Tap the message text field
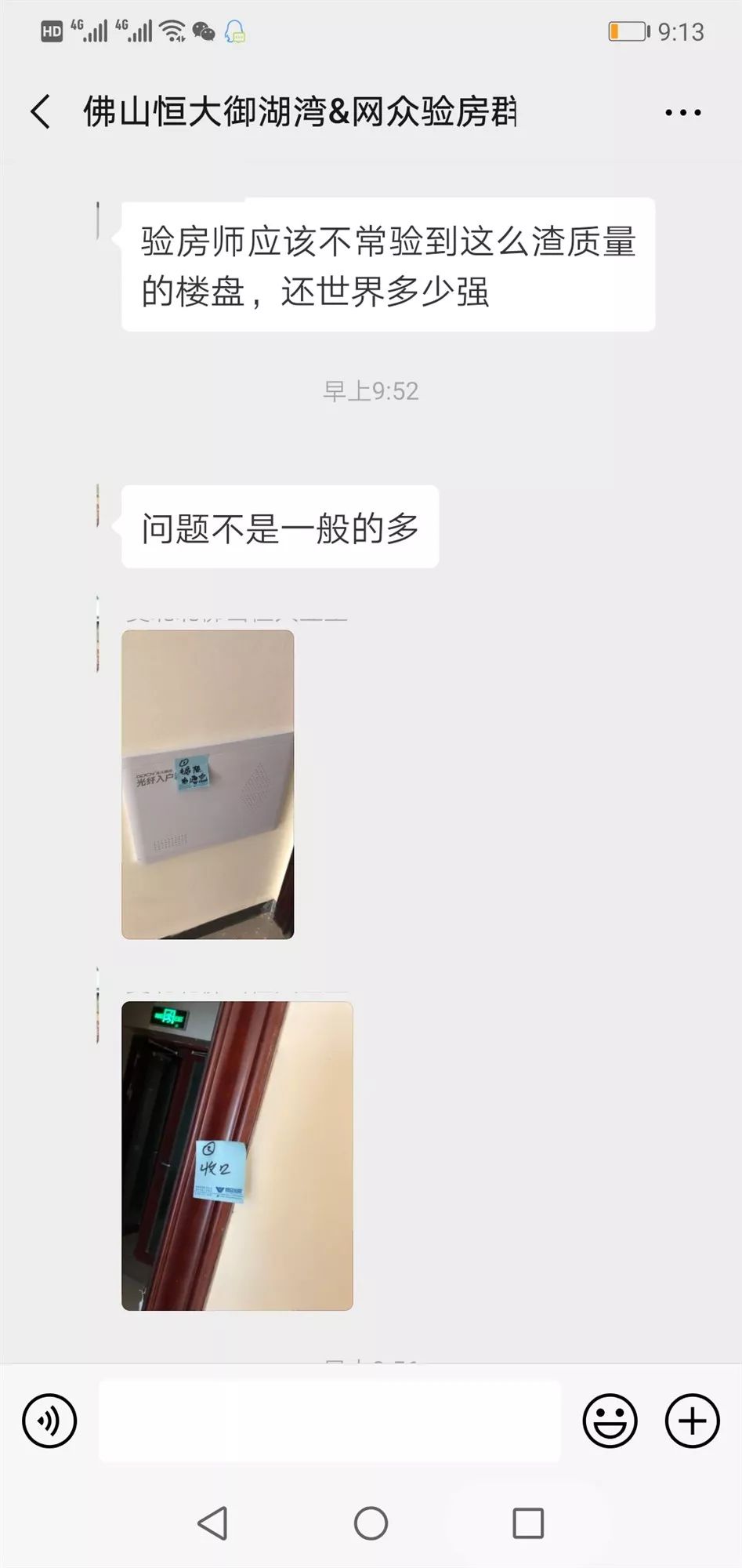 329,1421
